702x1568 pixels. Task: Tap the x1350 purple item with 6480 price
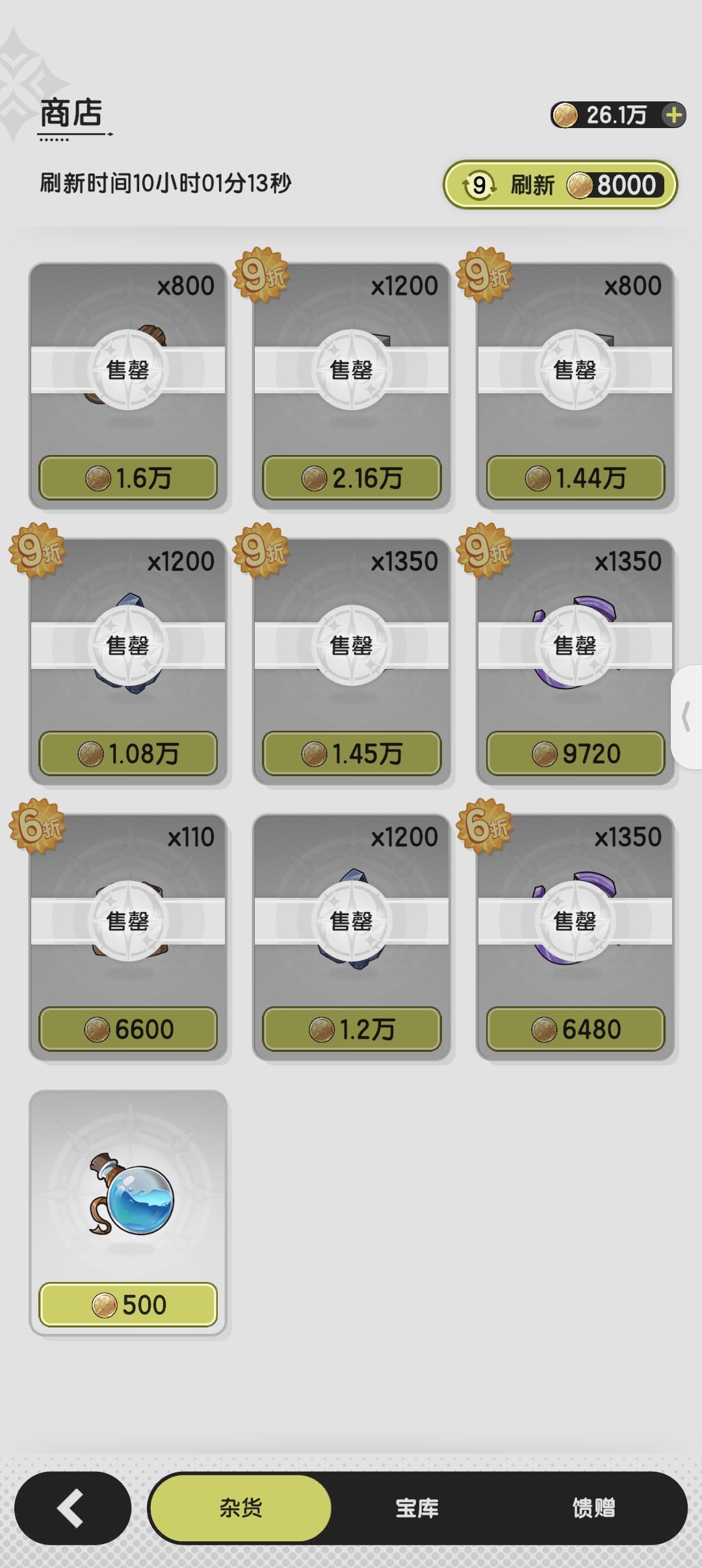574,923
